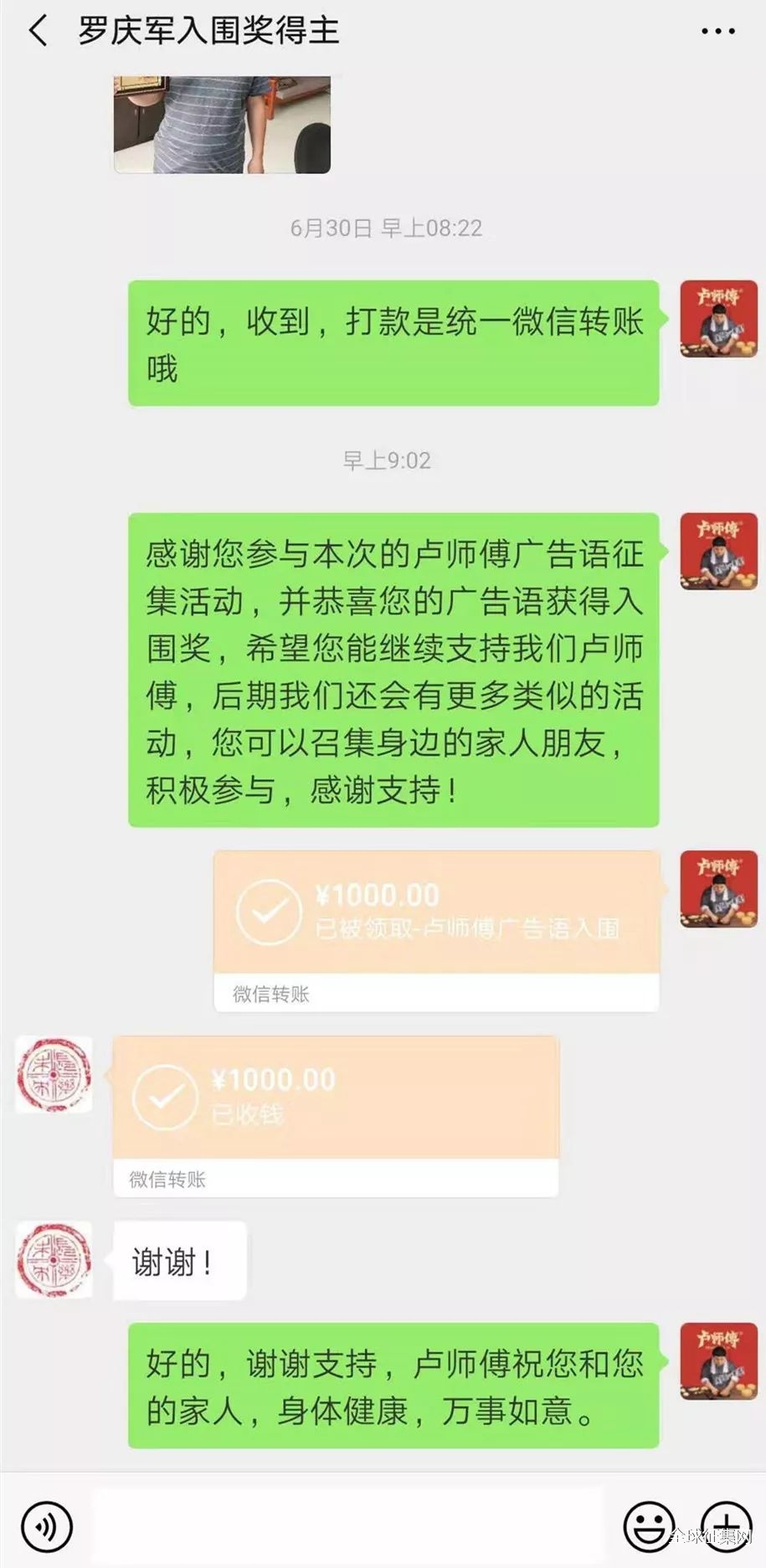Focus the message text field
The image size is (766, 1568).
tap(347, 1525)
